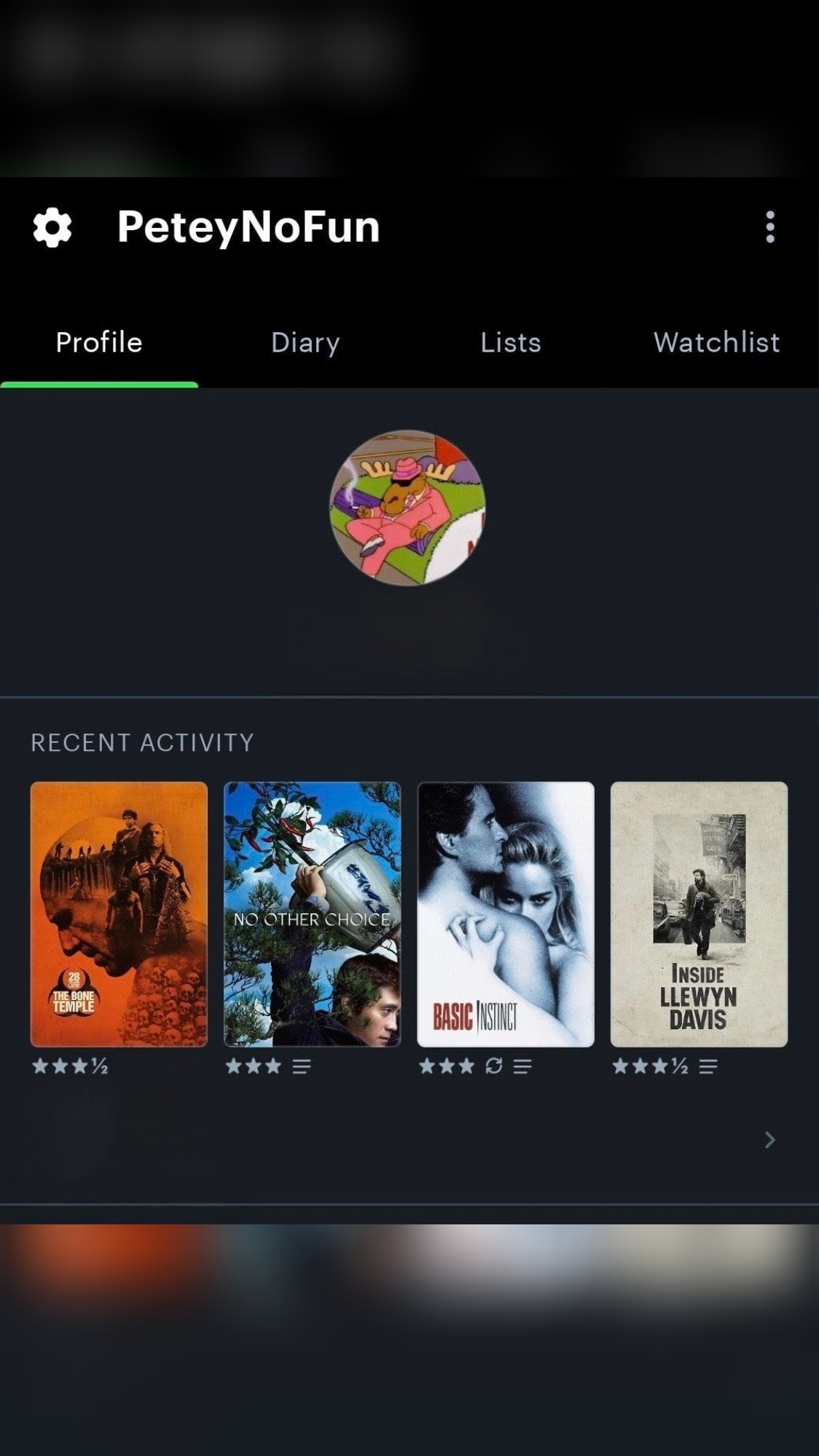Open The Bone Temple poster

(119, 914)
